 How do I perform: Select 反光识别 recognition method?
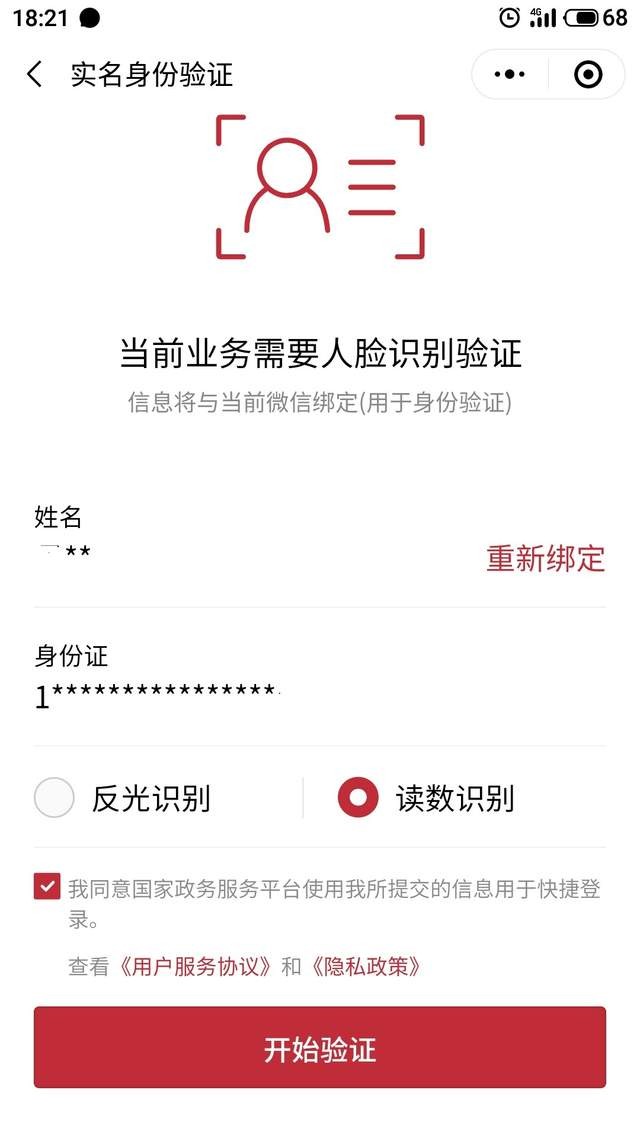pyautogui.click(x=55, y=798)
